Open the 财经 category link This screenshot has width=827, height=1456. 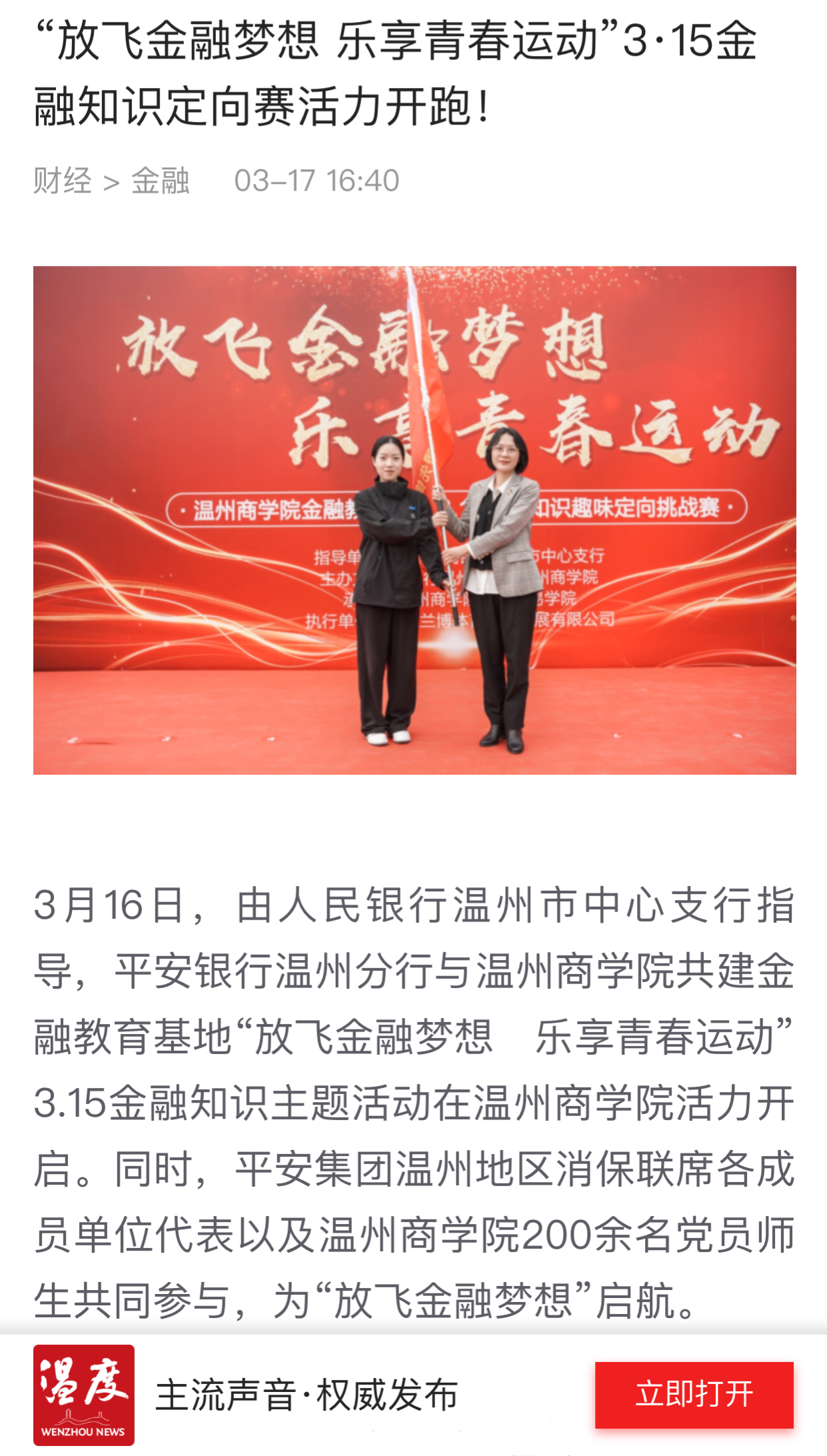(63, 181)
